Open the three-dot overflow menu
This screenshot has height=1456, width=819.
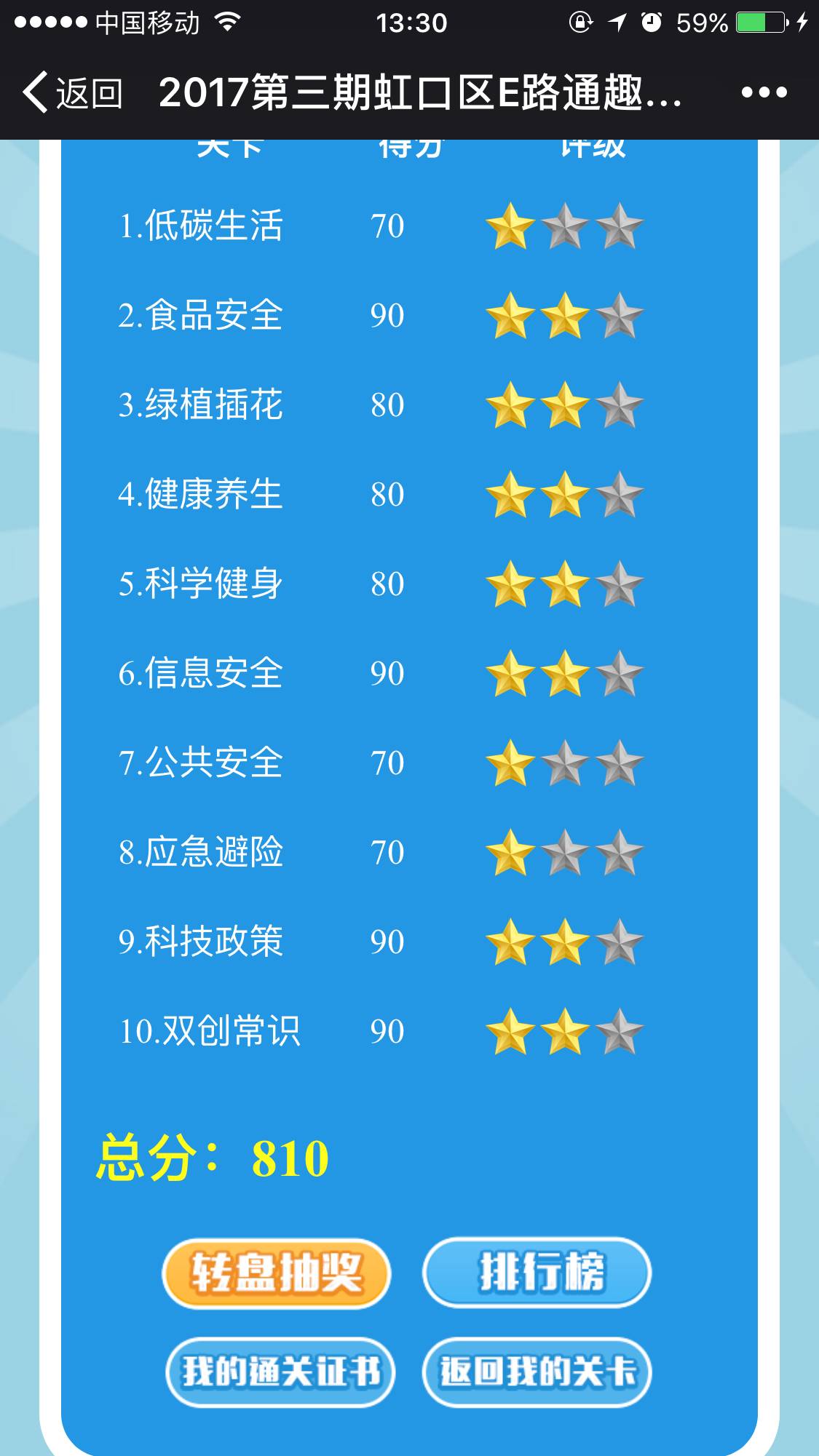(x=764, y=92)
